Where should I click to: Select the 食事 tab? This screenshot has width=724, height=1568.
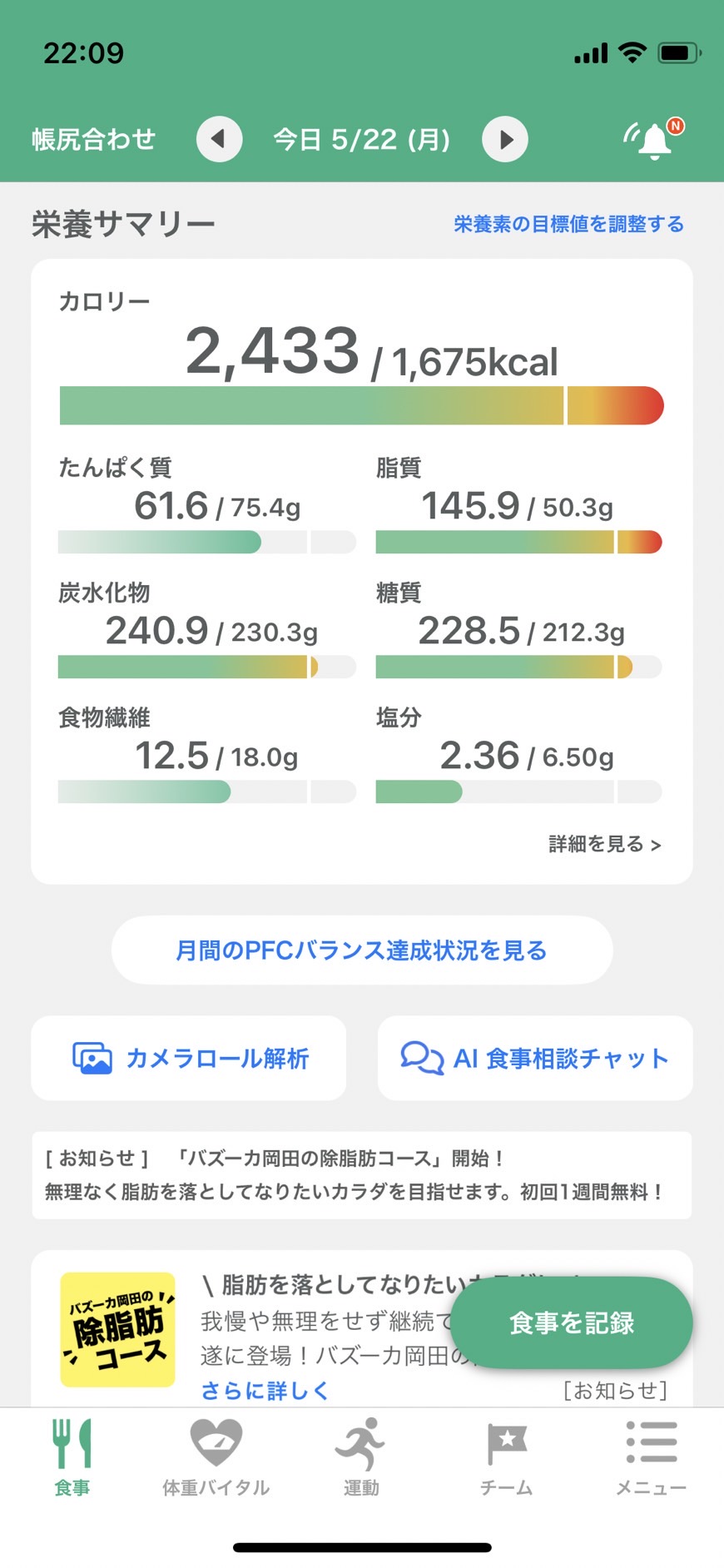tap(72, 1457)
